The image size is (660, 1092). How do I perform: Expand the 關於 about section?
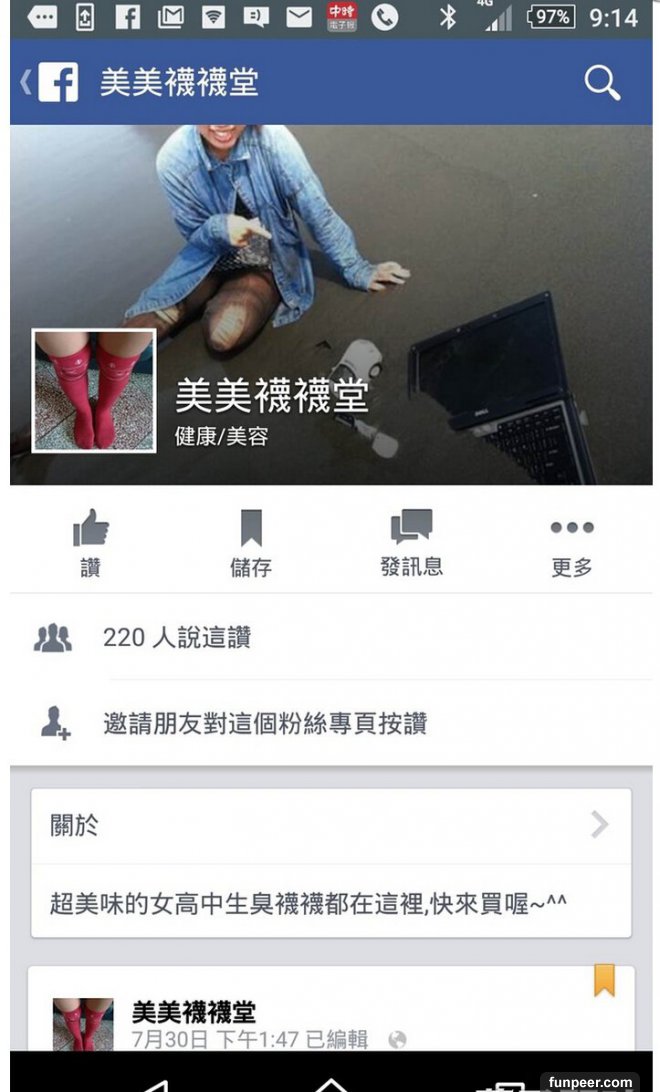tap(330, 825)
